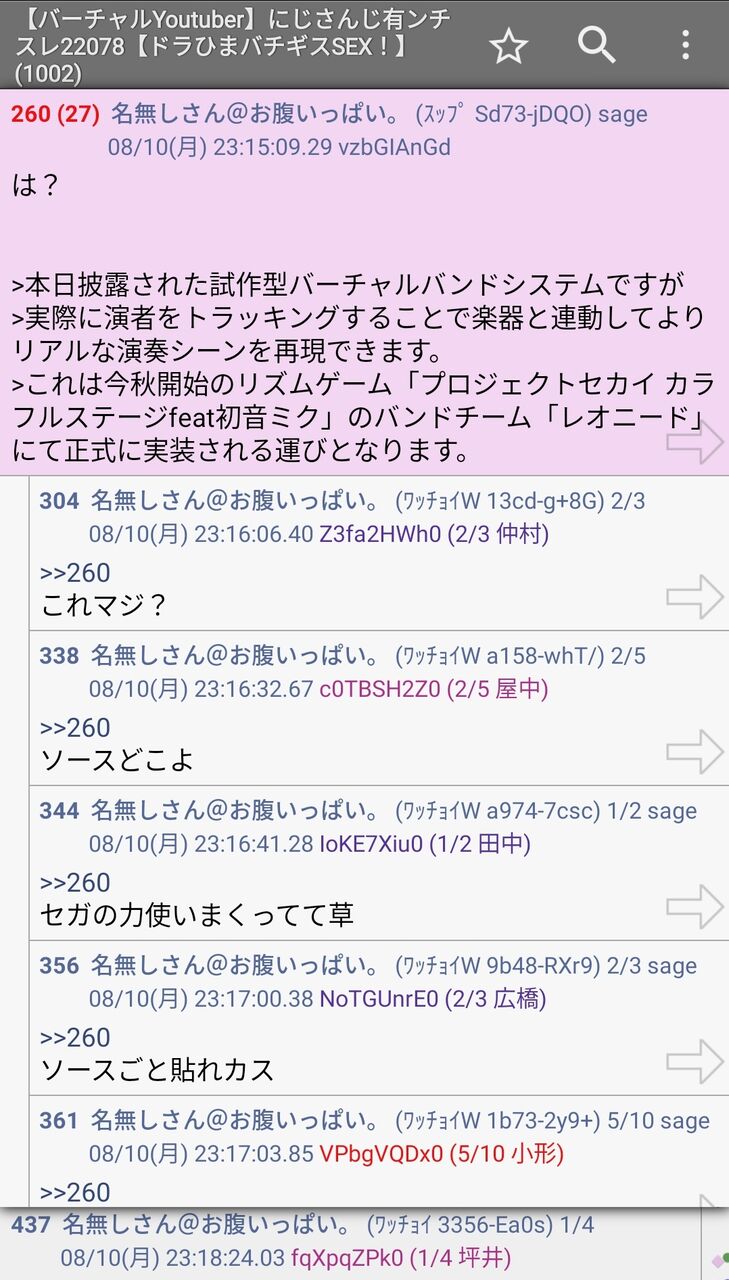Open ID c0TBSH2Z0 (2/5 屋中)

[434, 690]
